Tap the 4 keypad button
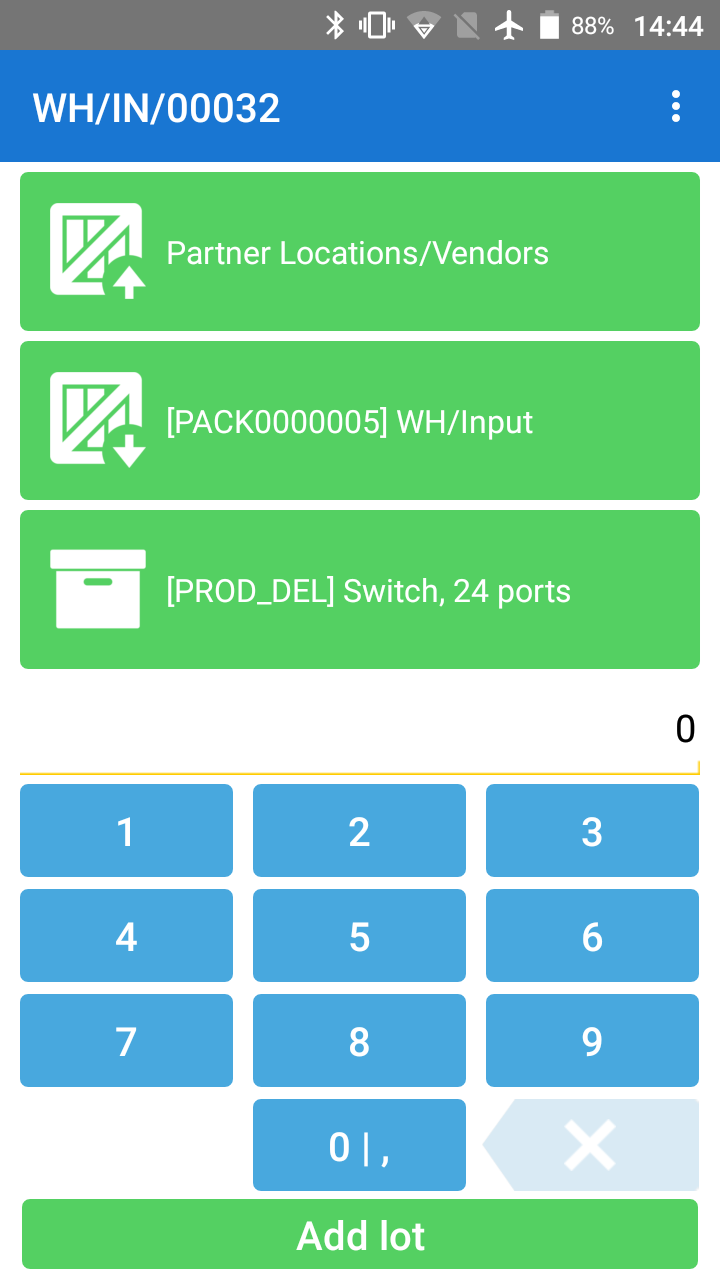Viewport: 720px width, 1280px height. pyautogui.click(x=126, y=935)
